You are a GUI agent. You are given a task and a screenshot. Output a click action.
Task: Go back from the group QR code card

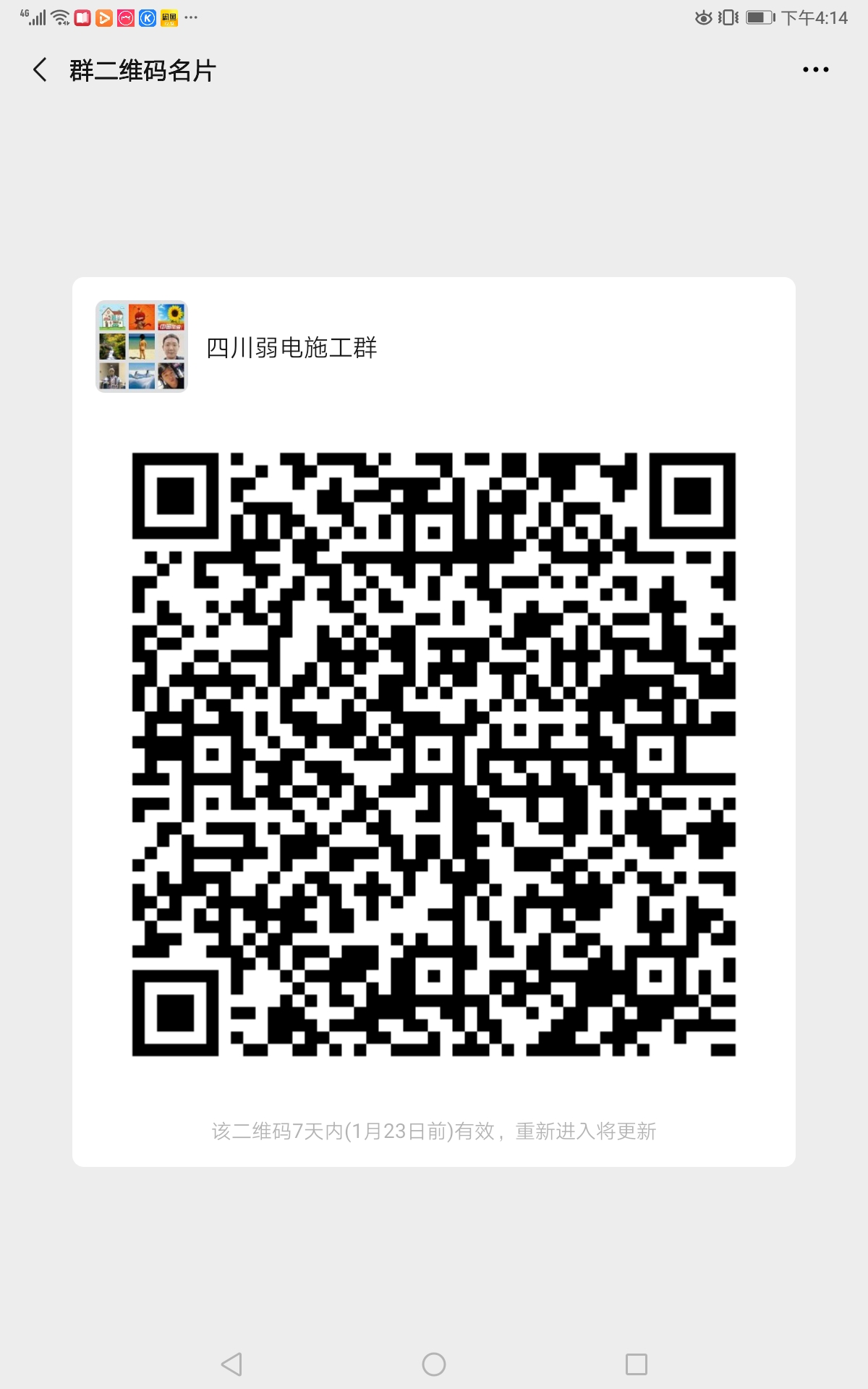tap(41, 70)
